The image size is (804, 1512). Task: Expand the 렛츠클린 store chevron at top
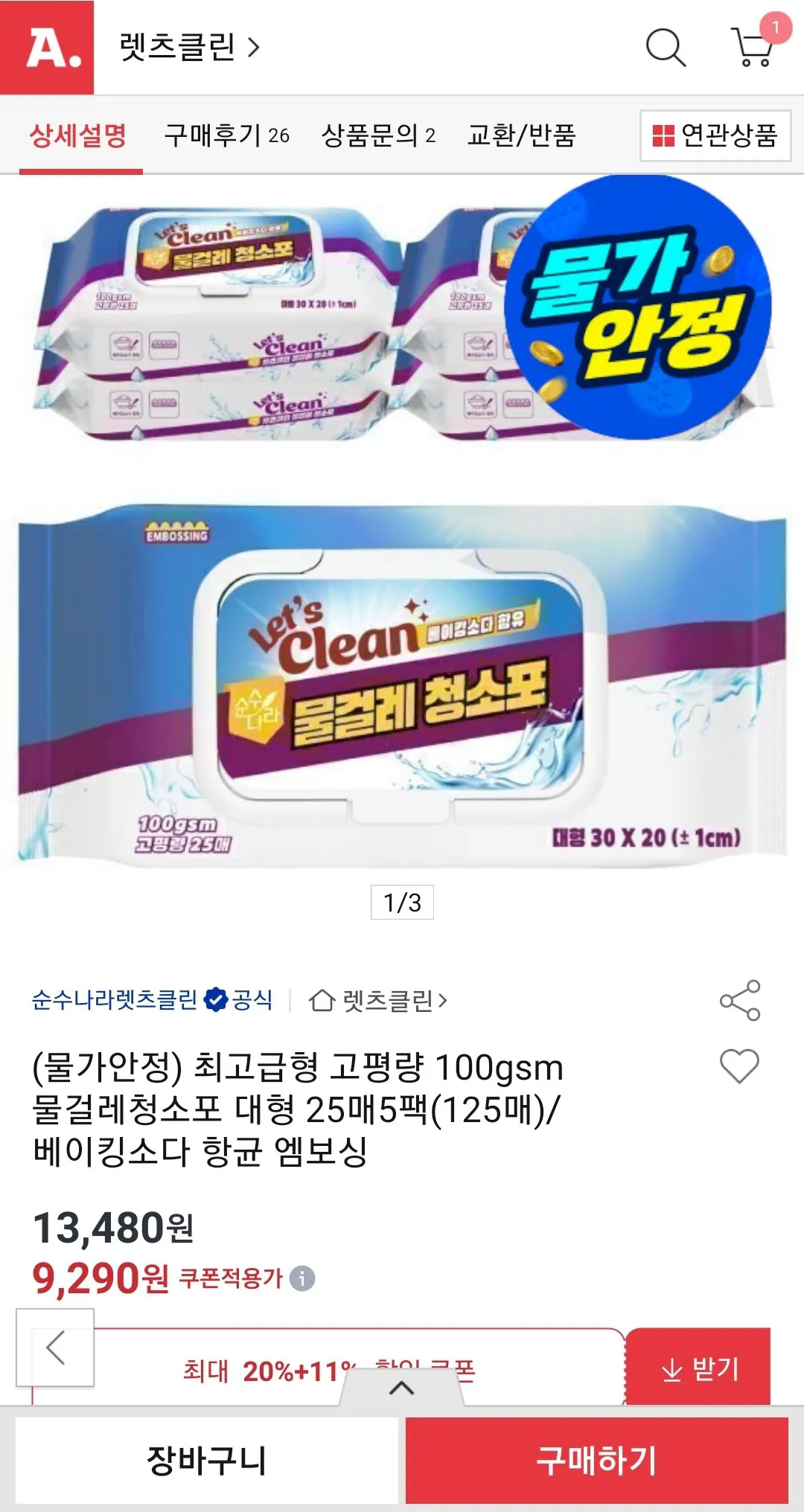[255, 47]
